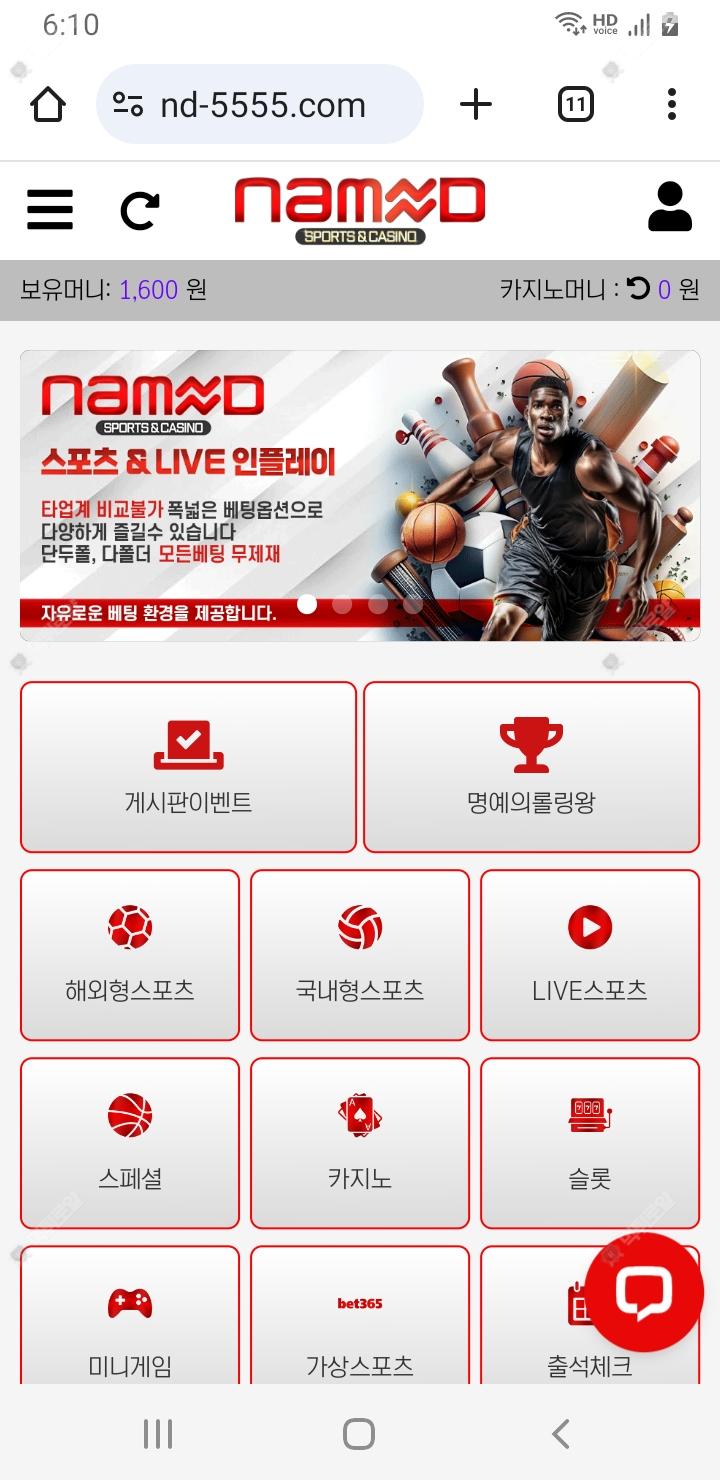Go back with the system back button
720x1480 pixels.
561,1434
